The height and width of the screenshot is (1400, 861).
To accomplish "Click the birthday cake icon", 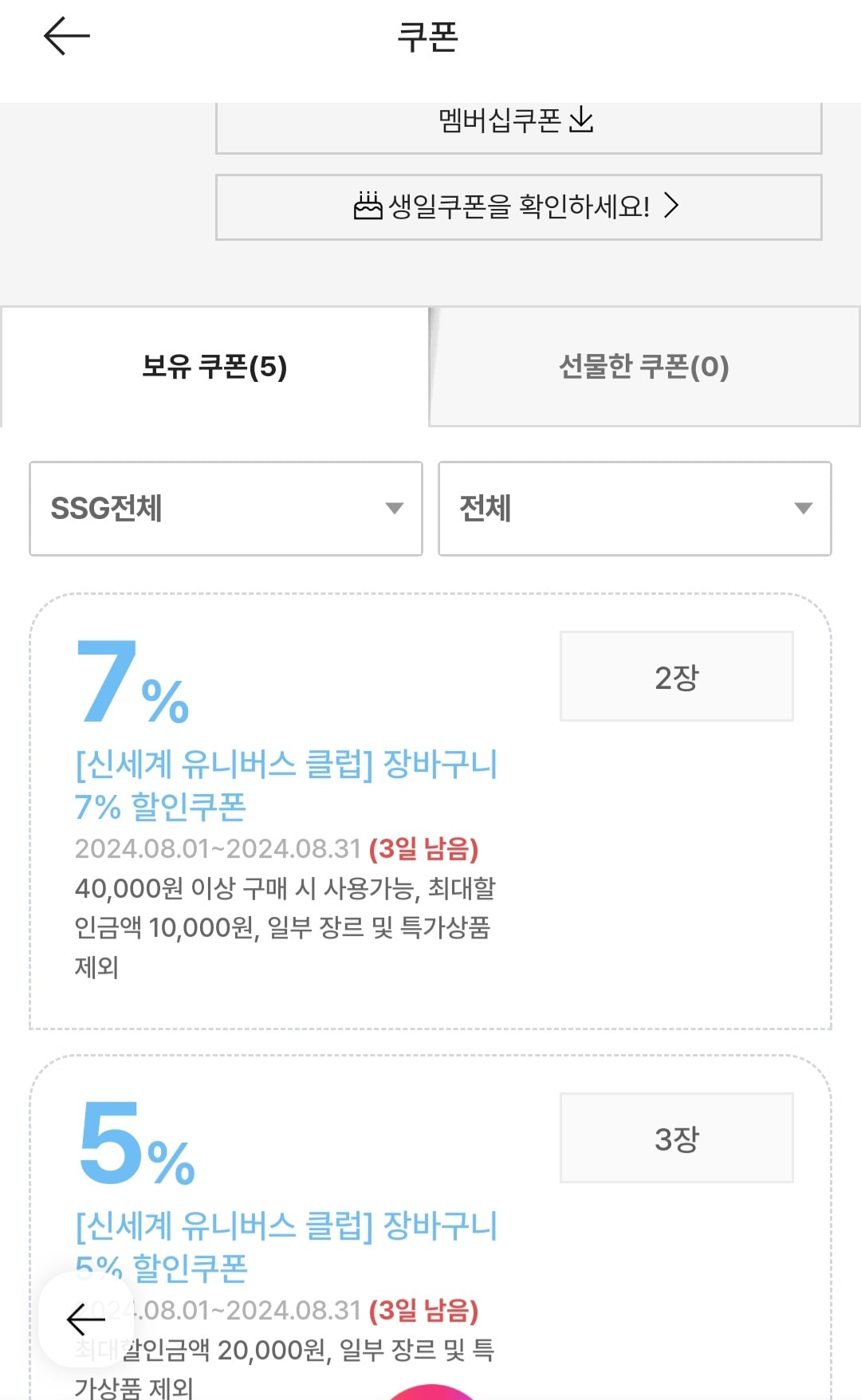I will [368, 206].
